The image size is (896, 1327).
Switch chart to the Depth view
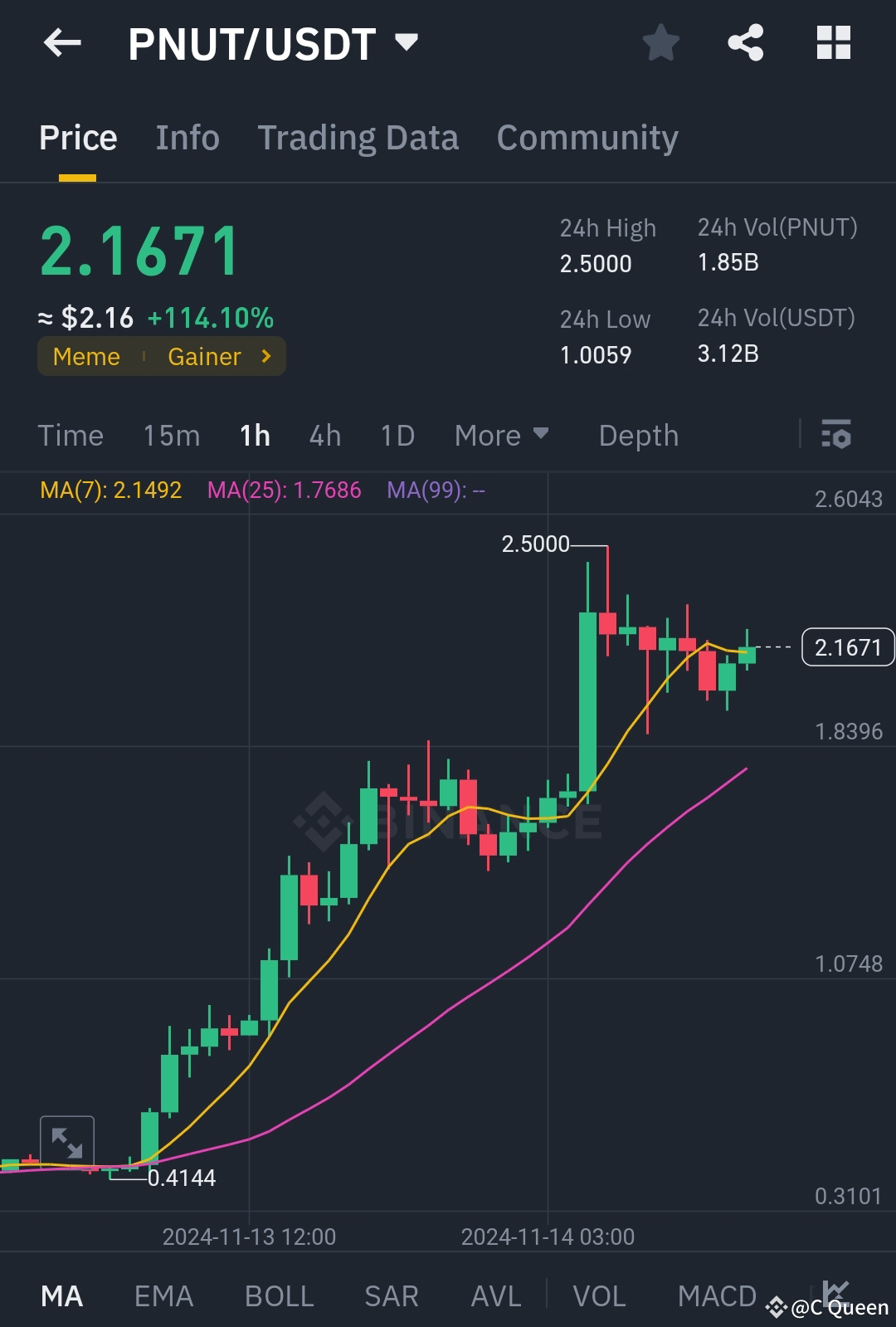point(638,434)
